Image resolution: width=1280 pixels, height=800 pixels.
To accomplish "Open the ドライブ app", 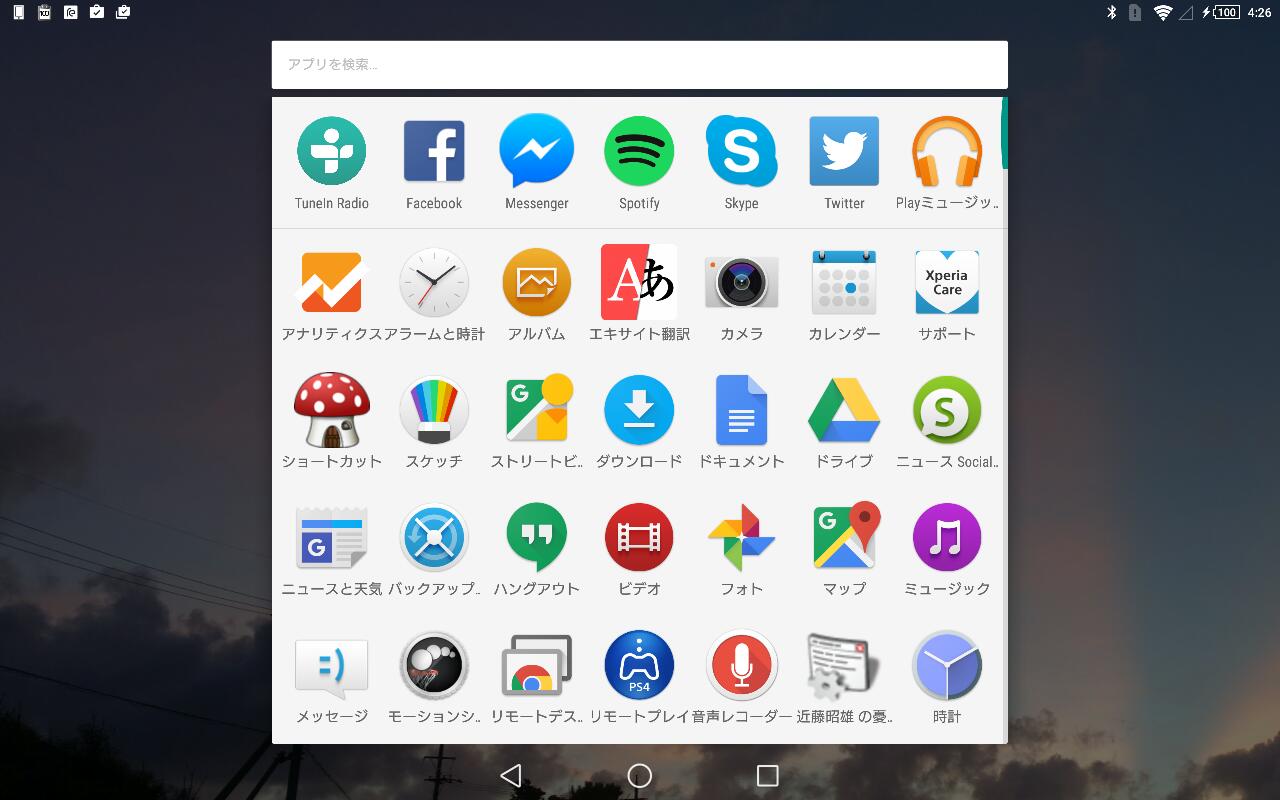I will (844, 410).
